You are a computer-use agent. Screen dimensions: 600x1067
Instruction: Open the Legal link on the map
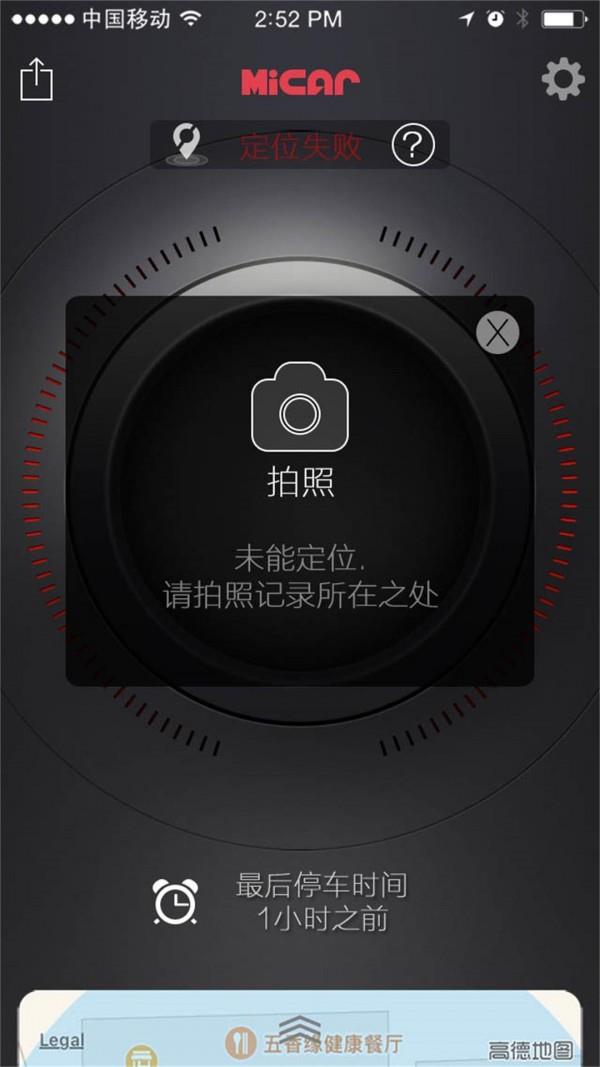[x=61, y=1041]
